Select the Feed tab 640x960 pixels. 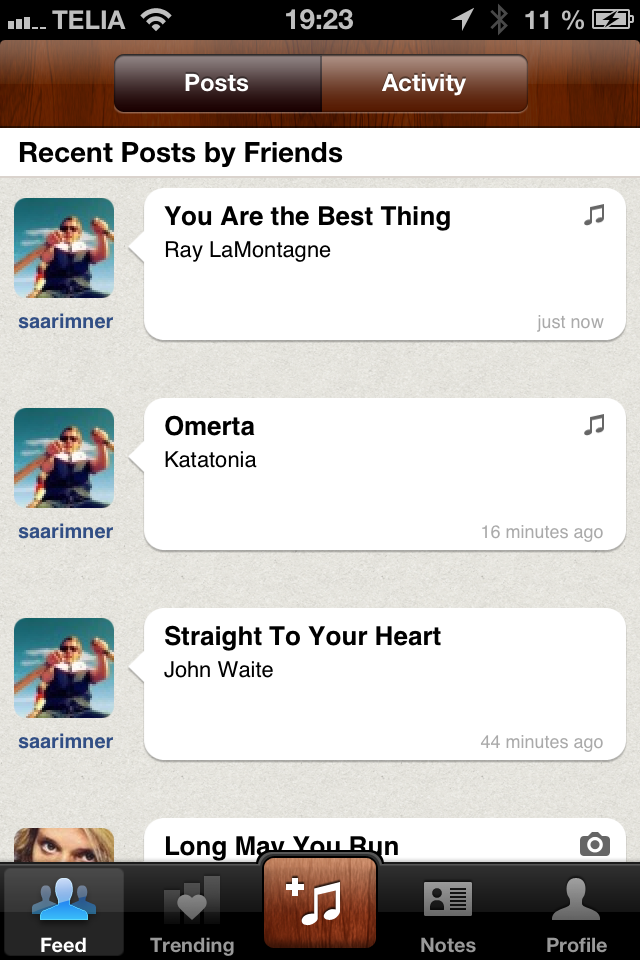pos(63,915)
